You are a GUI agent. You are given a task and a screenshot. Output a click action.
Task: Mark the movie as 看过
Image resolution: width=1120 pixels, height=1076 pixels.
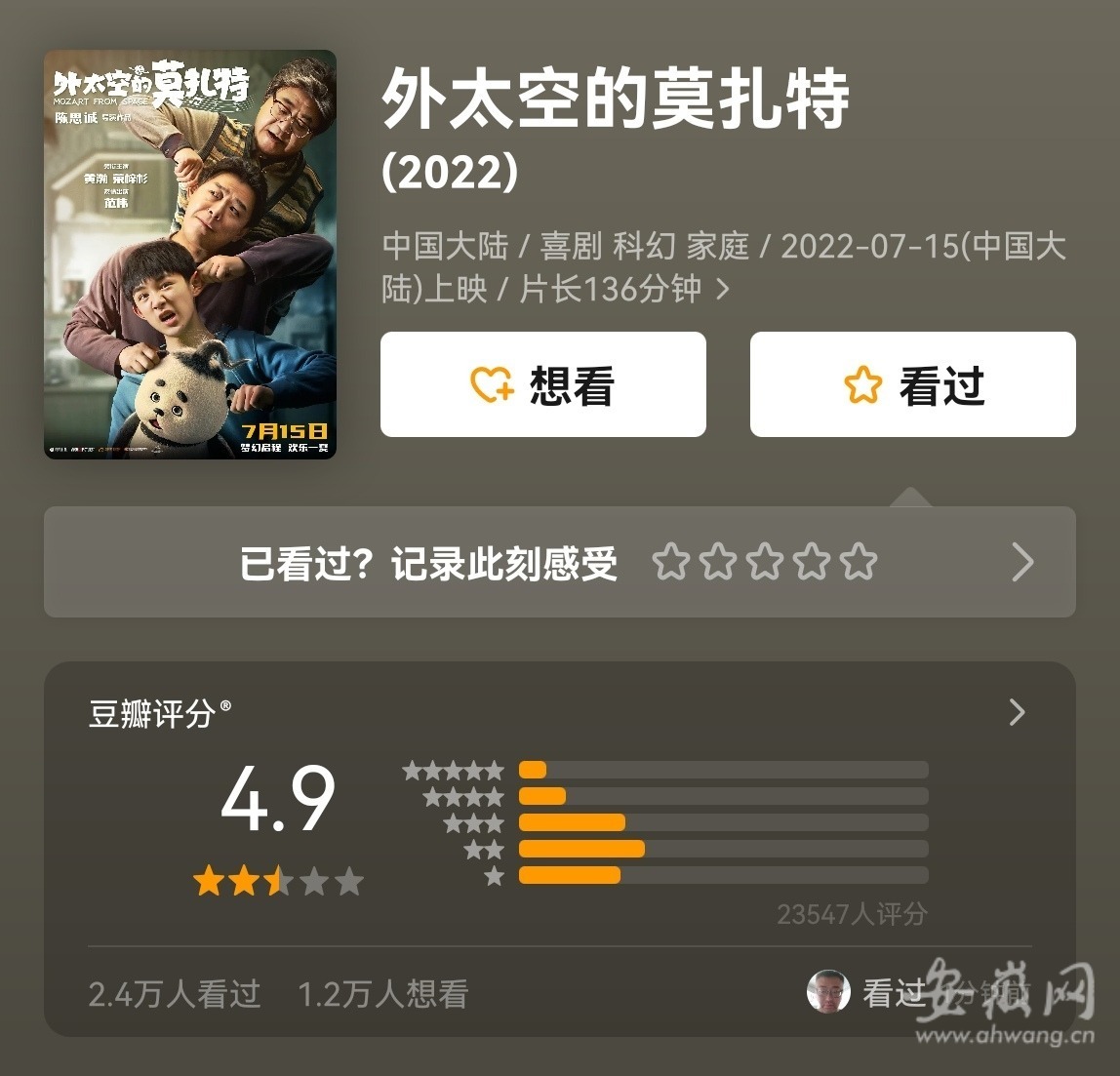coord(912,384)
